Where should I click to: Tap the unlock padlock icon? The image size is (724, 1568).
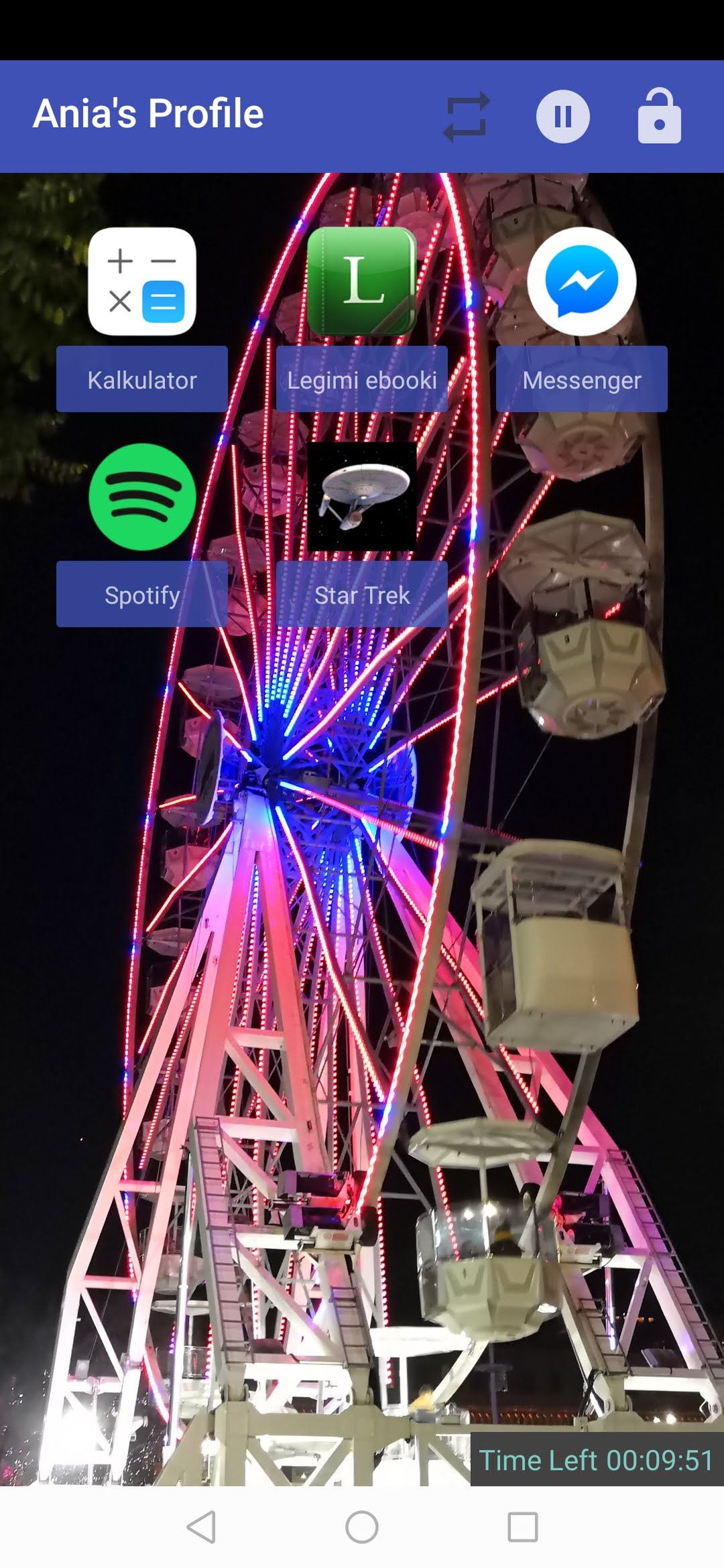(660, 116)
